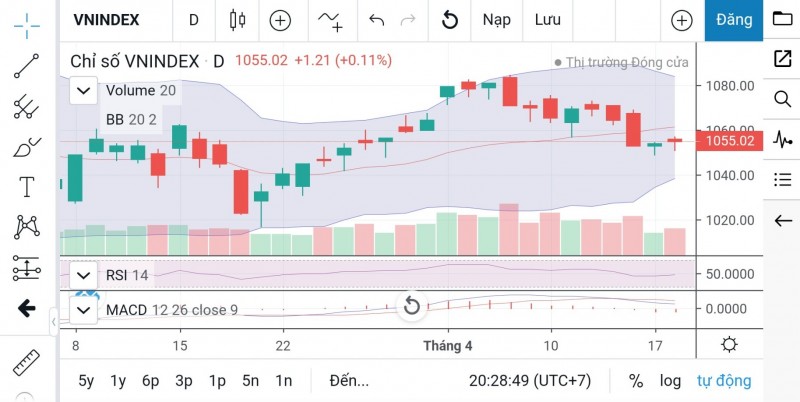Open the indicators menu
800x402 pixels.
pyautogui.click(x=330, y=20)
